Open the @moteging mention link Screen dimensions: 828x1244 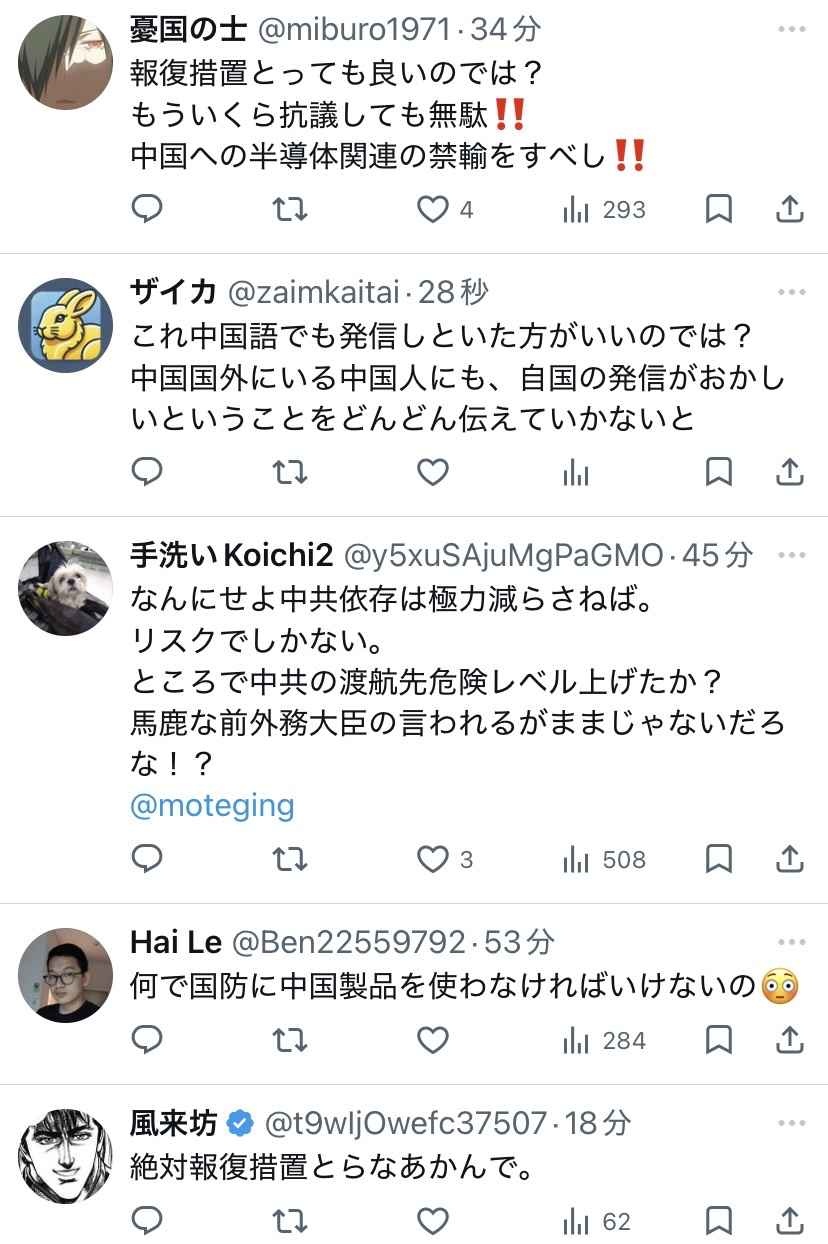(212, 805)
